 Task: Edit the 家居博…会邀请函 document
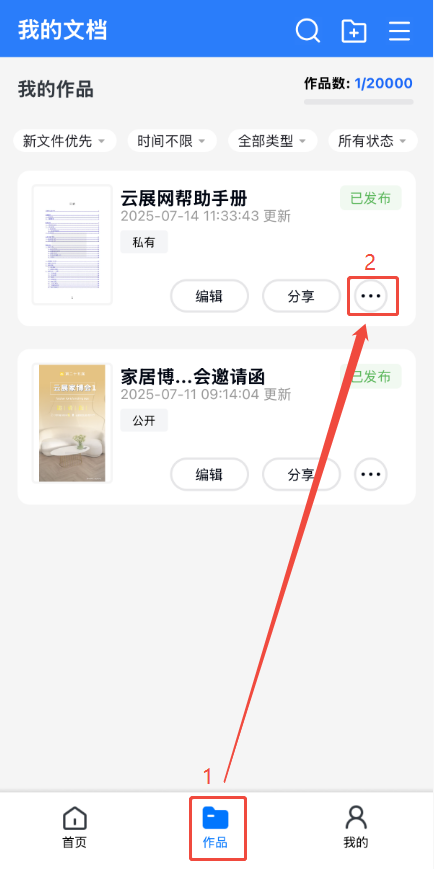coord(209,474)
